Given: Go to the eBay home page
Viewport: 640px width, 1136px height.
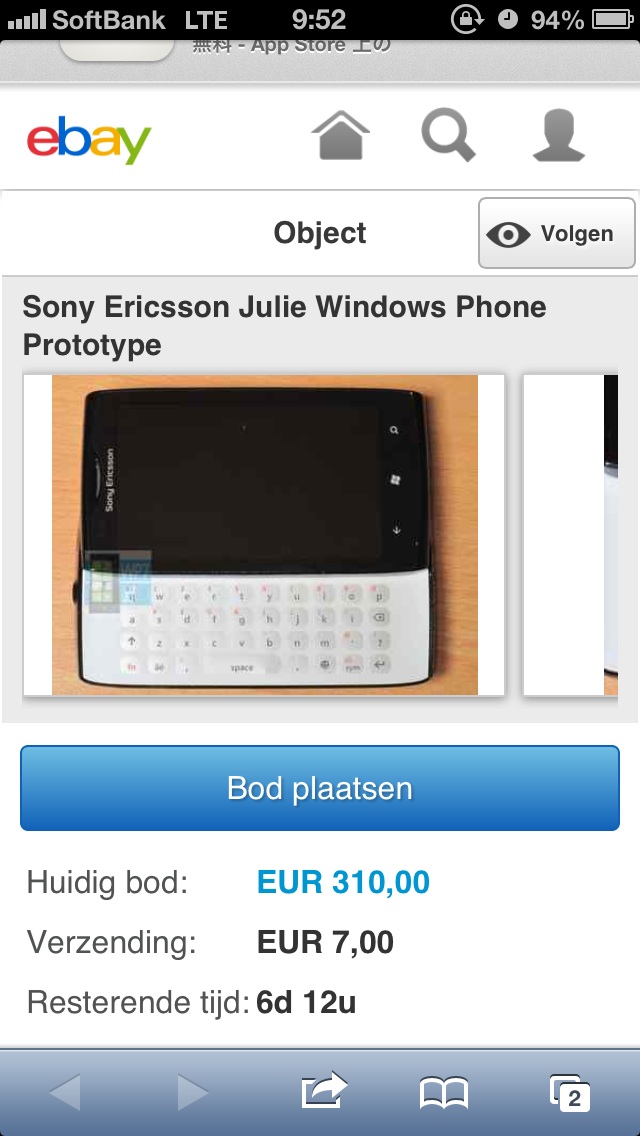Looking at the screenshot, I should click(x=341, y=136).
